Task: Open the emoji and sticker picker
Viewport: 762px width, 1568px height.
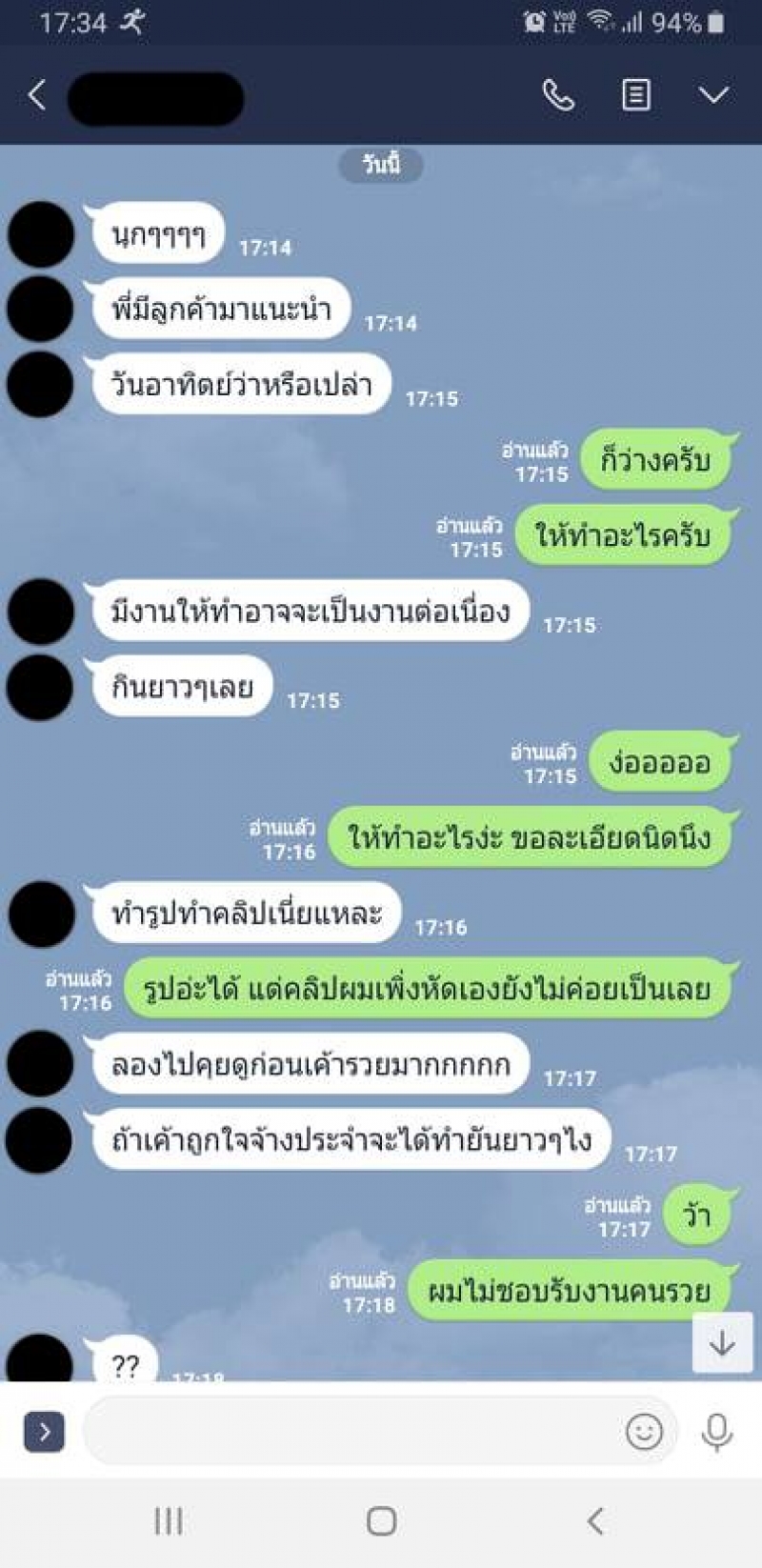Action: 644,1431
